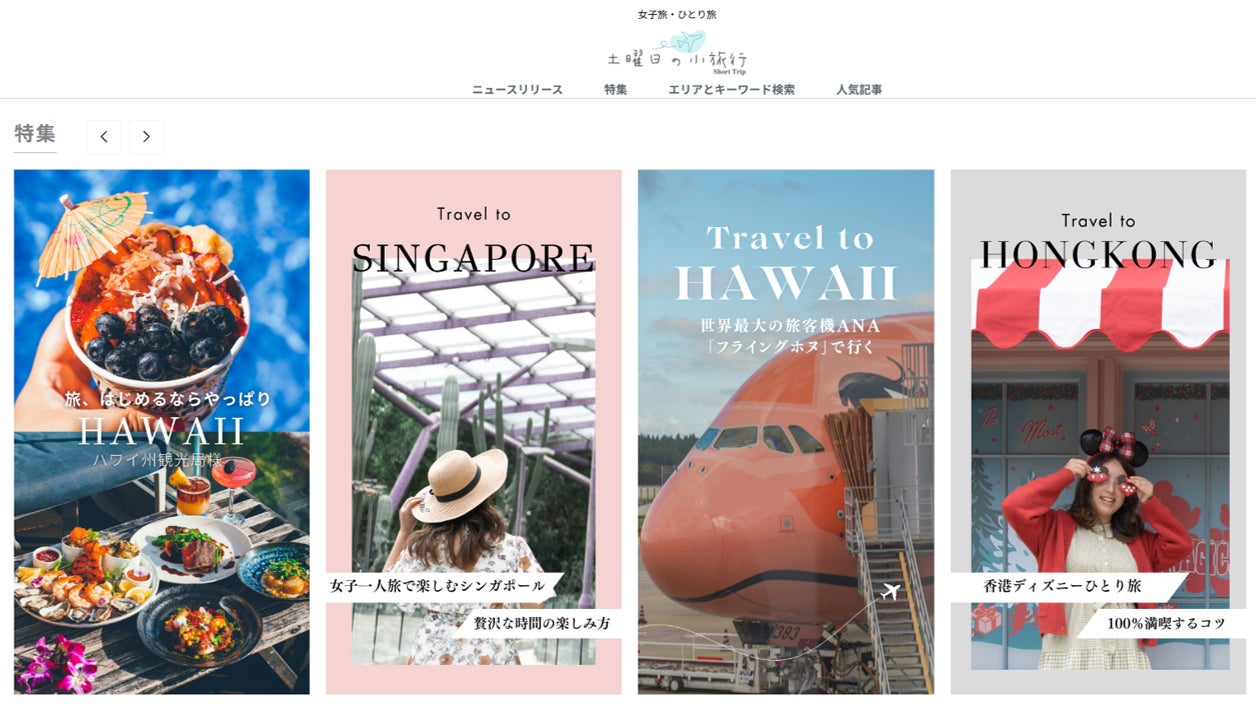The width and height of the screenshot is (1256, 720).
Task: Tap the 土曜日の小旅行 site logo to go home
Action: click(678, 54)
